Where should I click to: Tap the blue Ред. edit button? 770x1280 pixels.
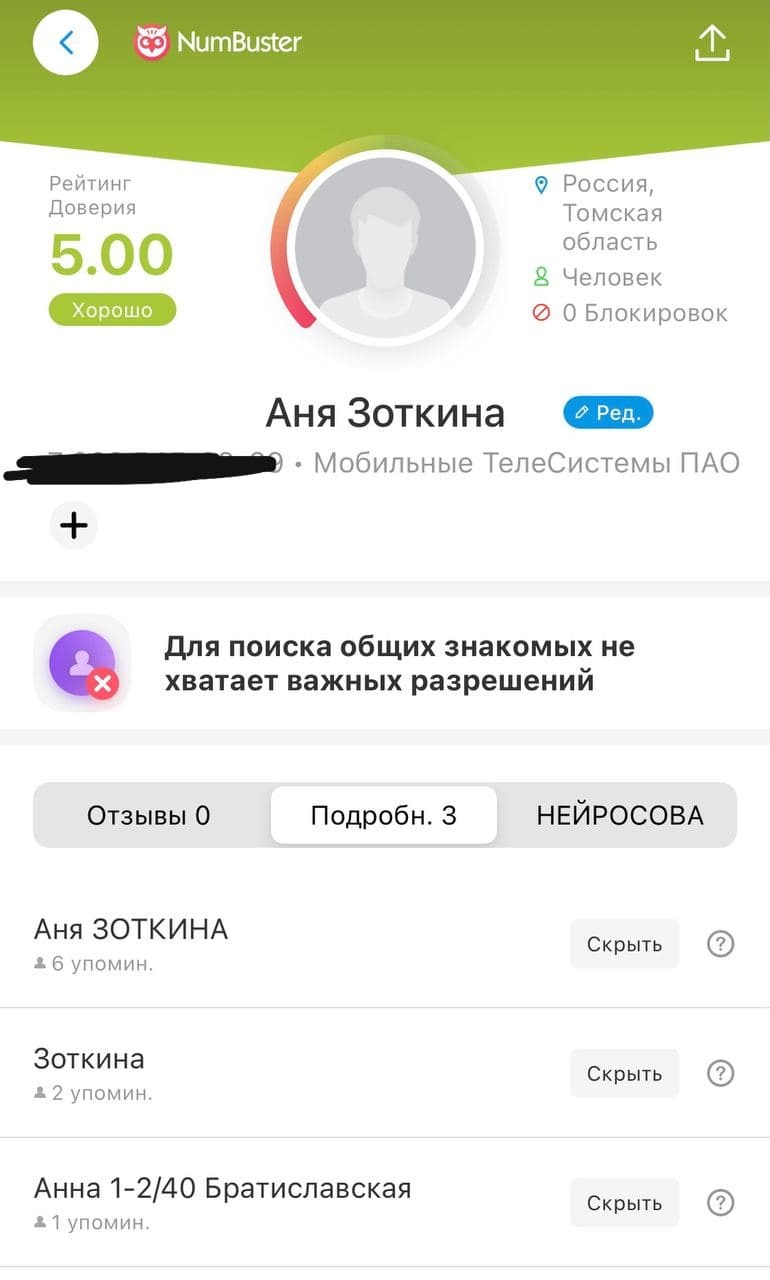(x=608, y=413)
